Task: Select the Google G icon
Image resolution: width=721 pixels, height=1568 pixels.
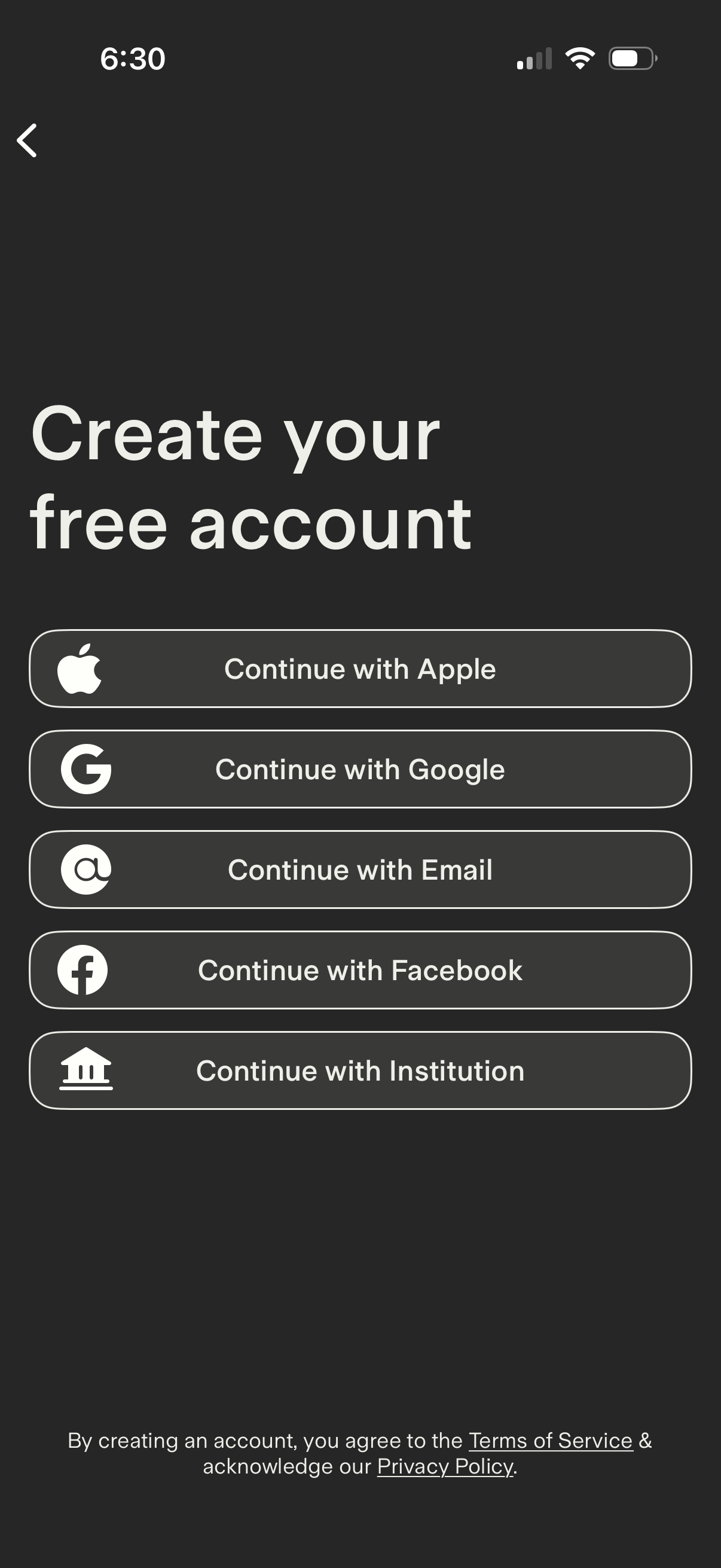Action: pyautogui.click(x=85, y=769)
